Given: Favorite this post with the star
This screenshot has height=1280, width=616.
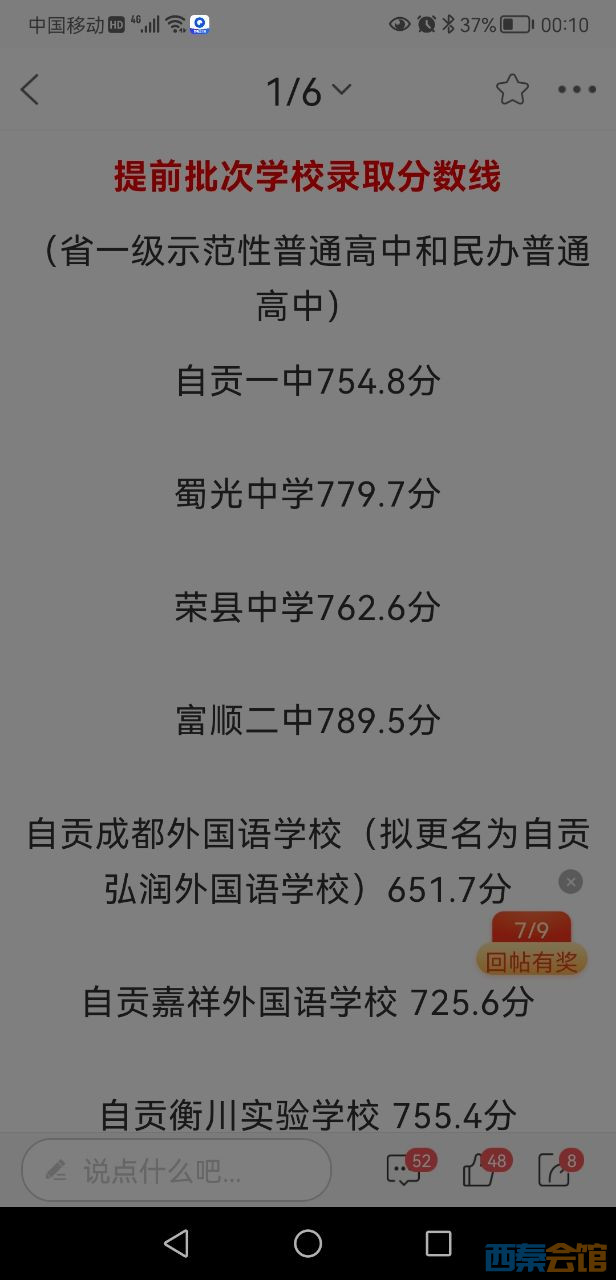Looking at the screenshot, I should (512, 90).
